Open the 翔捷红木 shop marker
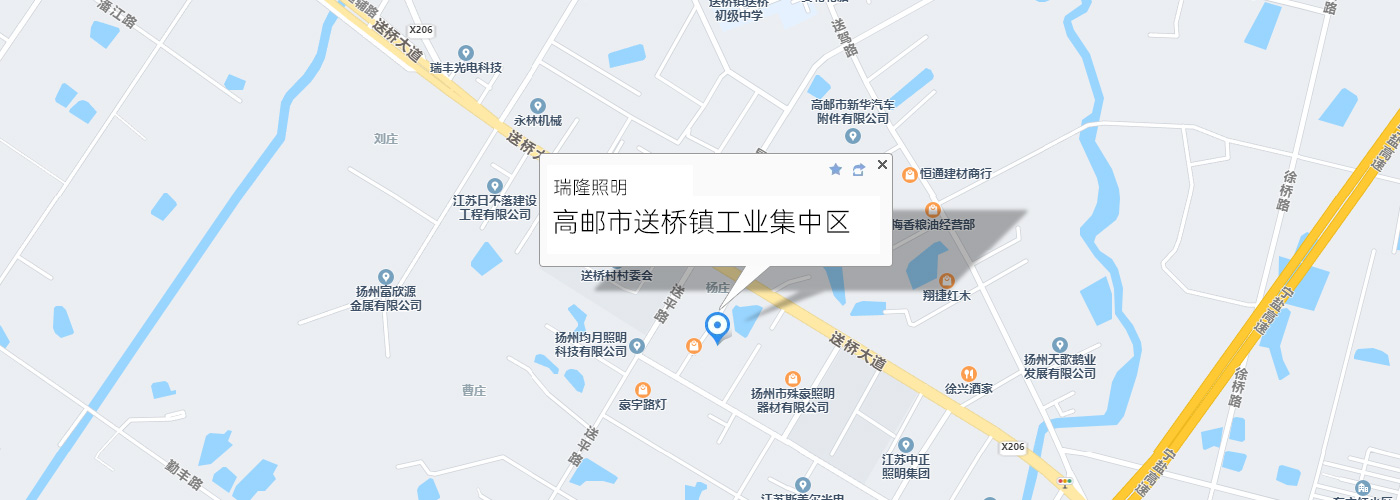The image size is (1400, 500). pos(947,281)
